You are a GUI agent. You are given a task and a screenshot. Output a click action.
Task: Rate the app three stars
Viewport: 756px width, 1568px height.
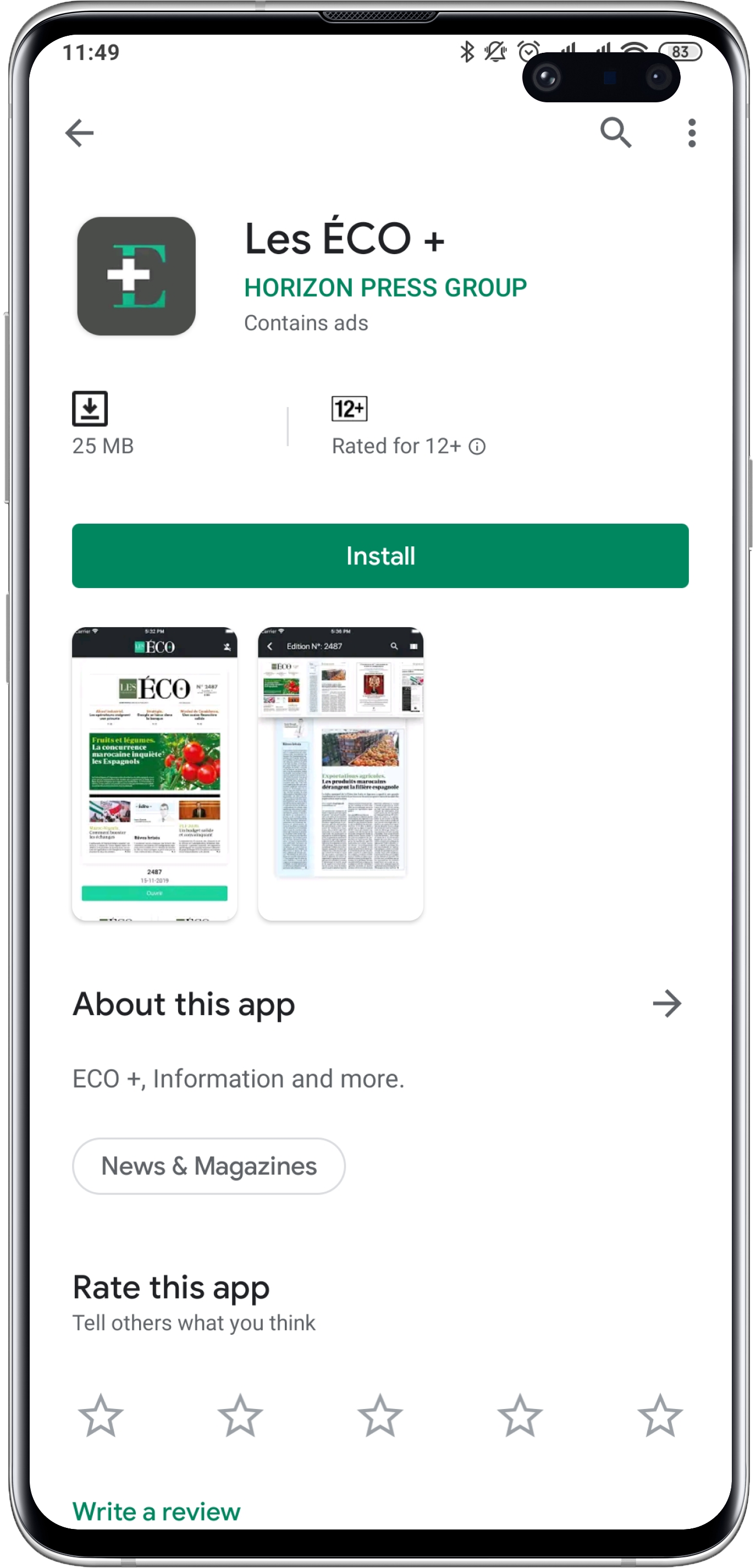(x=380, y=1415)
